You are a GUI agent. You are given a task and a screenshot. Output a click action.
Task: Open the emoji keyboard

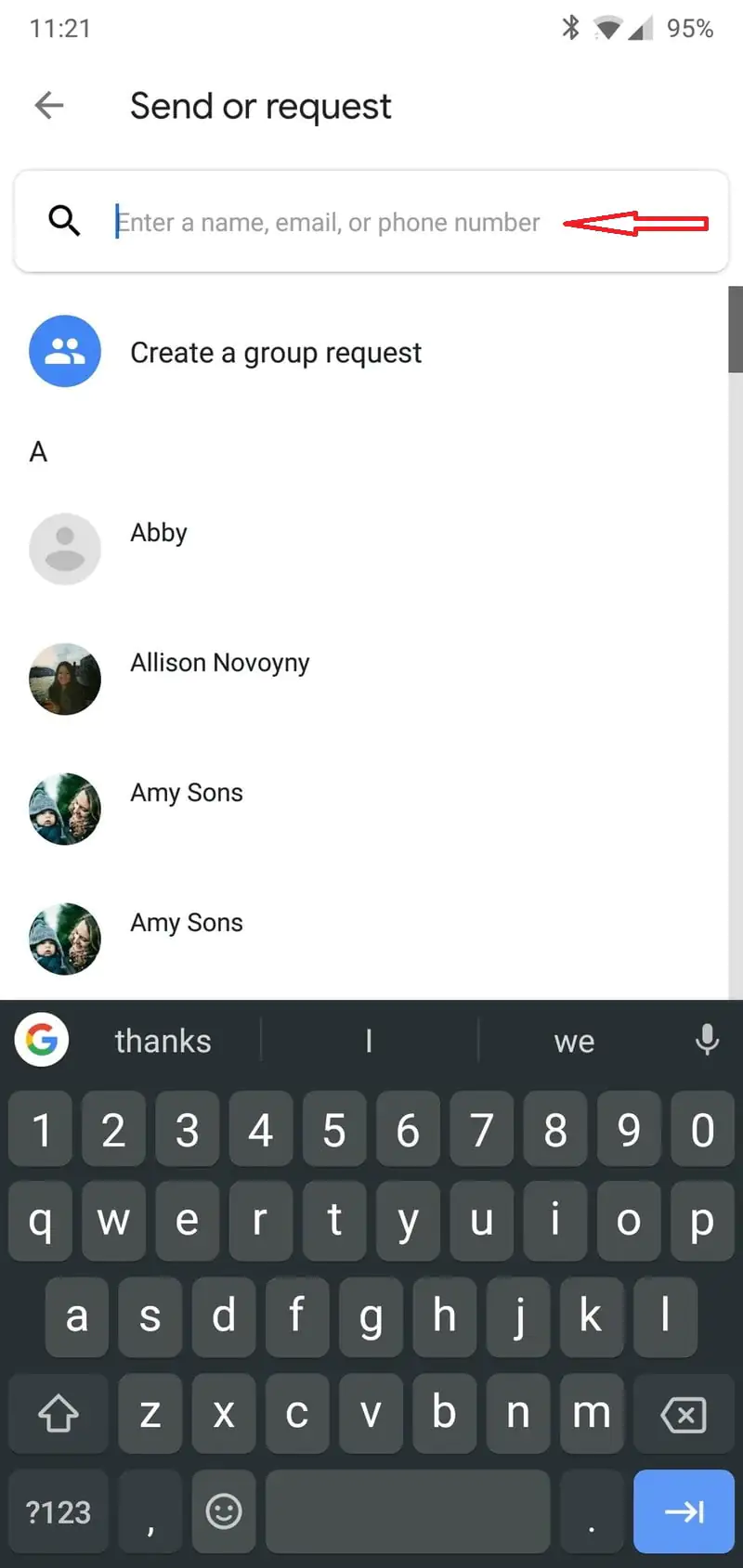click(224, 1511)
